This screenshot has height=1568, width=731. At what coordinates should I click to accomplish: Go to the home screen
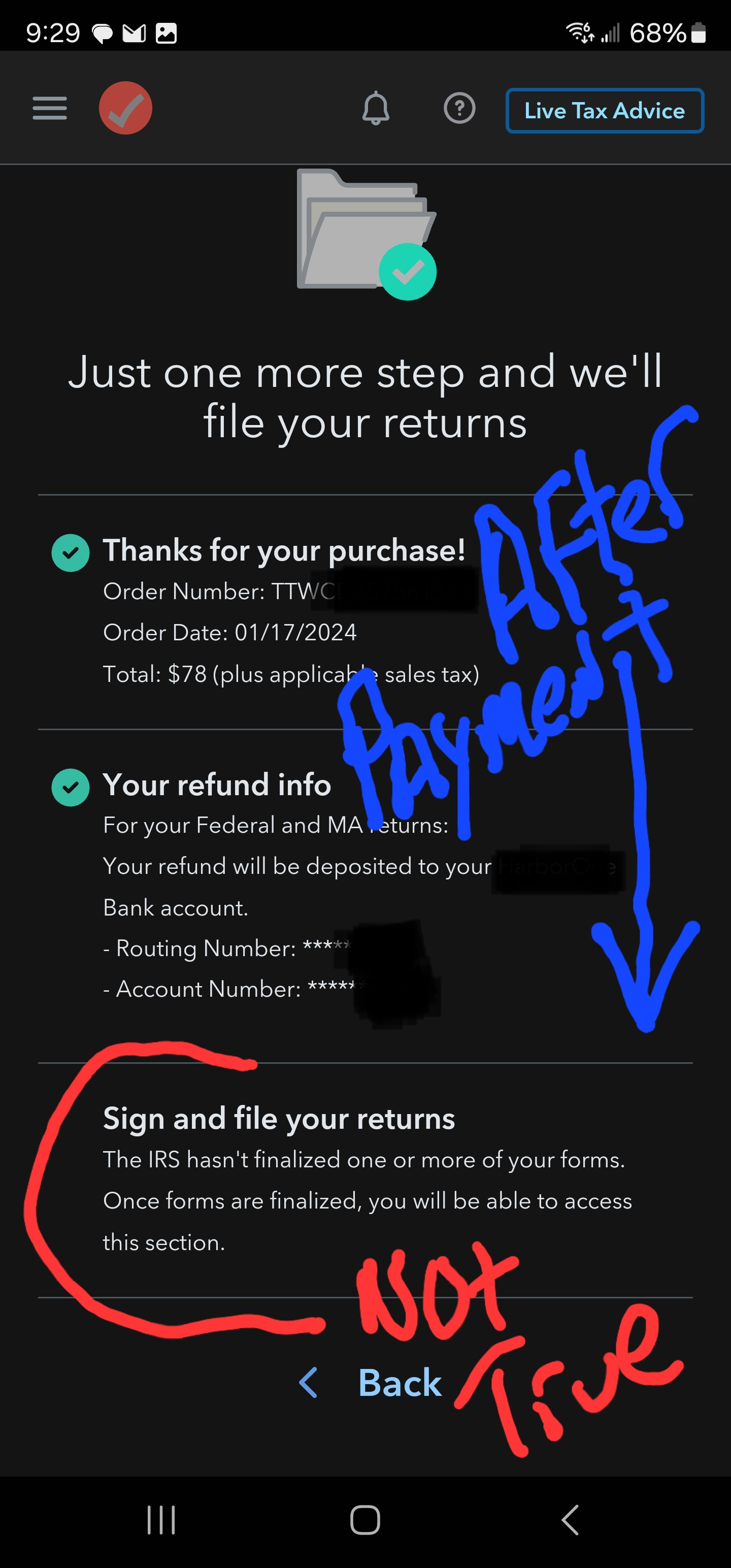[x=365, y=1520]
